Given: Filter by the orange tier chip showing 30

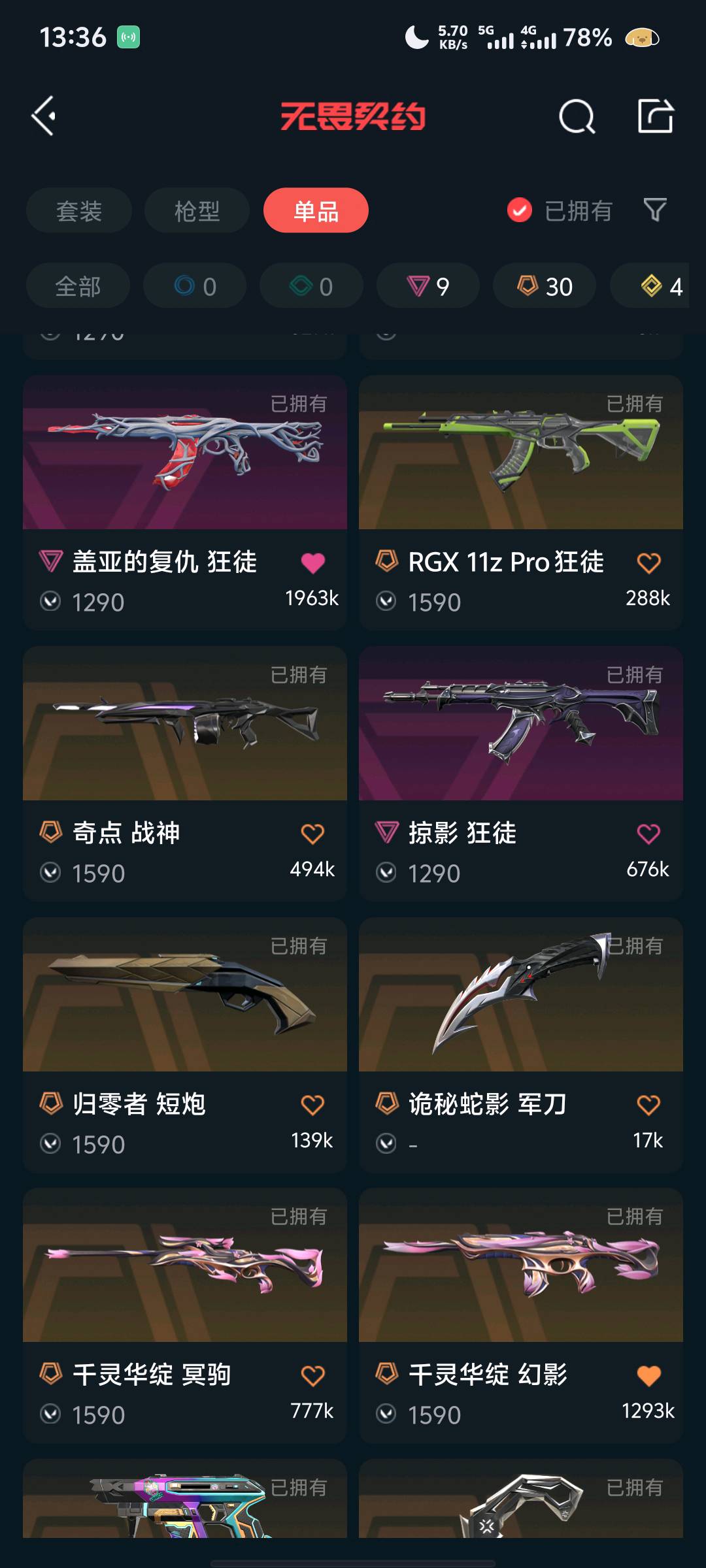Looking at the screenshot, I should tap(545, 286).
